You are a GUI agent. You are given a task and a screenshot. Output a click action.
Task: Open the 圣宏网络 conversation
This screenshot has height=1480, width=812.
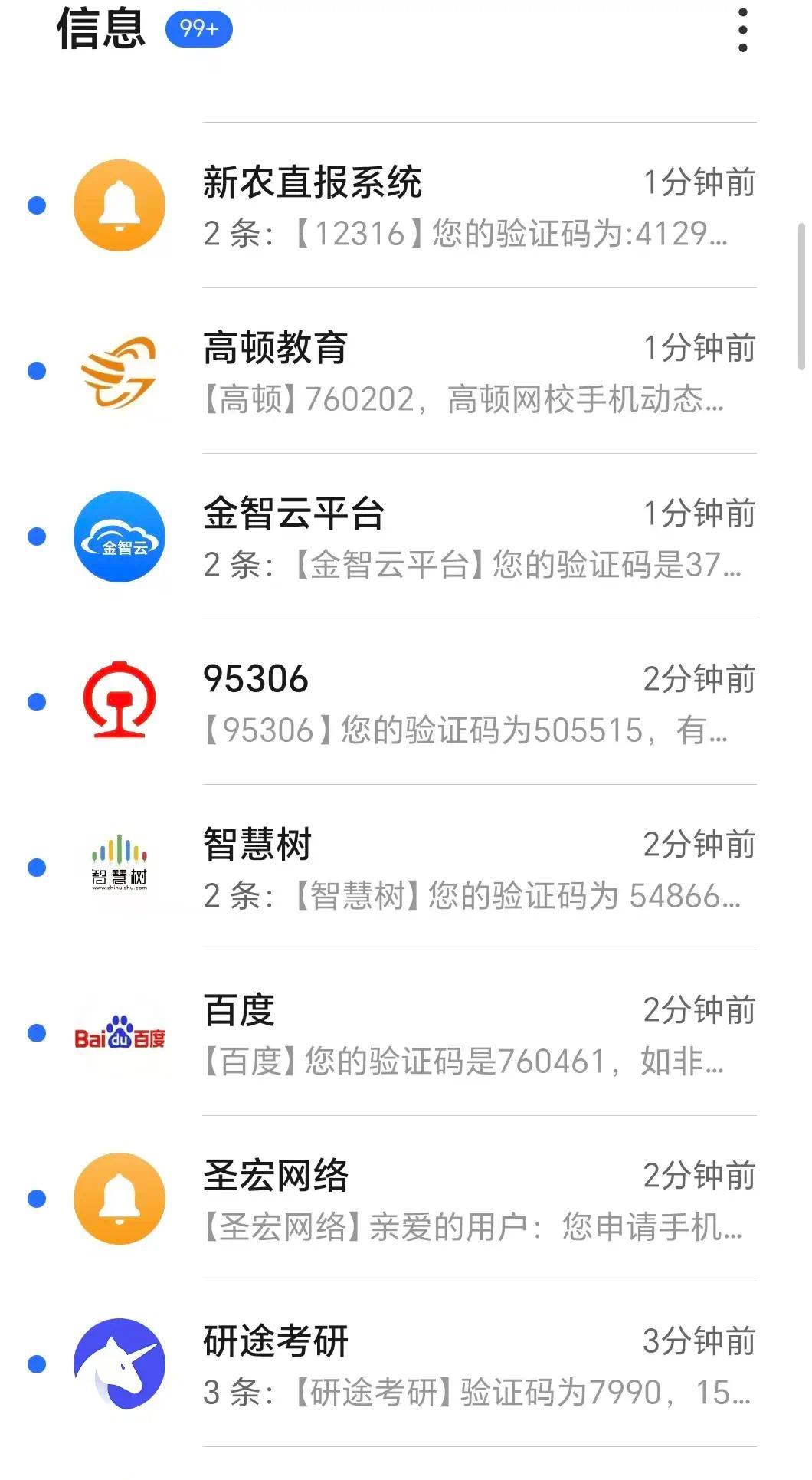coord(406,1199)
